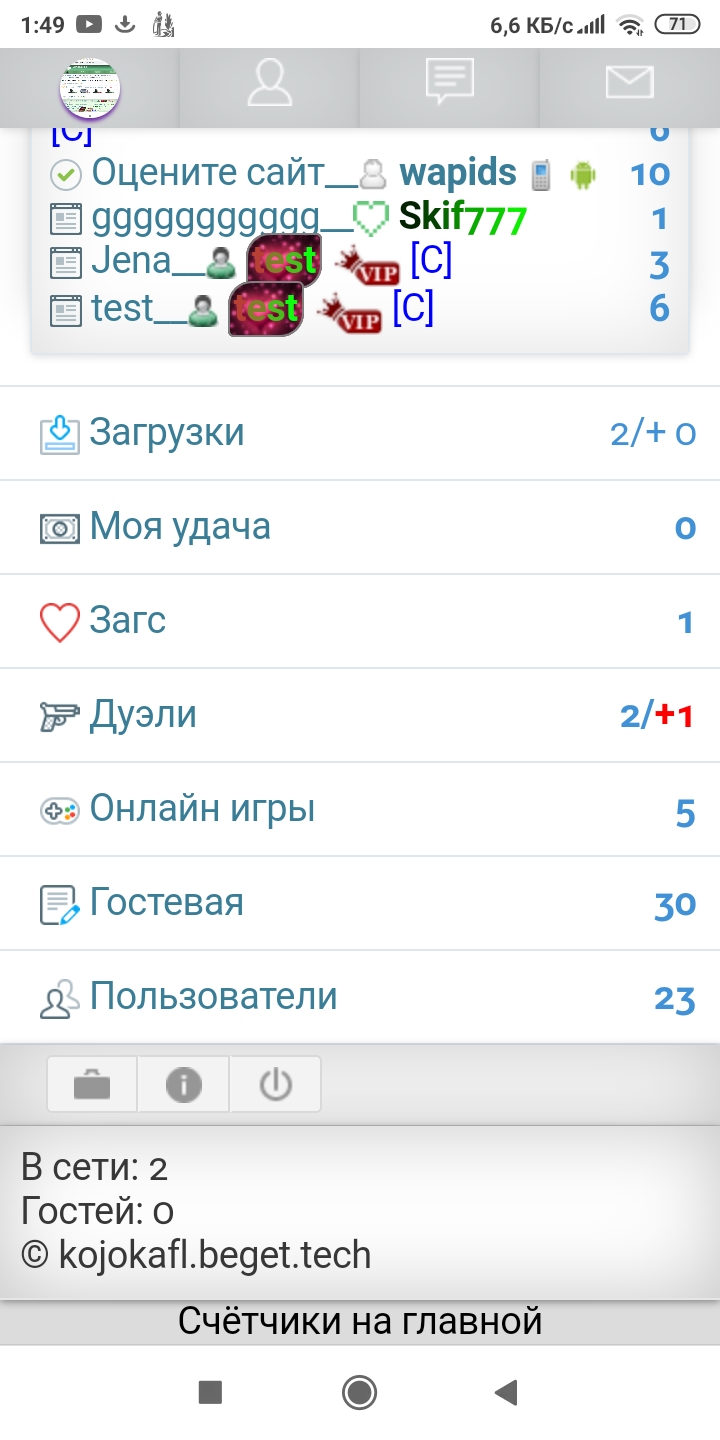This screenshot has height=1440, width=720.
Task: Open the Дуэли section
Action: [143, 715]
